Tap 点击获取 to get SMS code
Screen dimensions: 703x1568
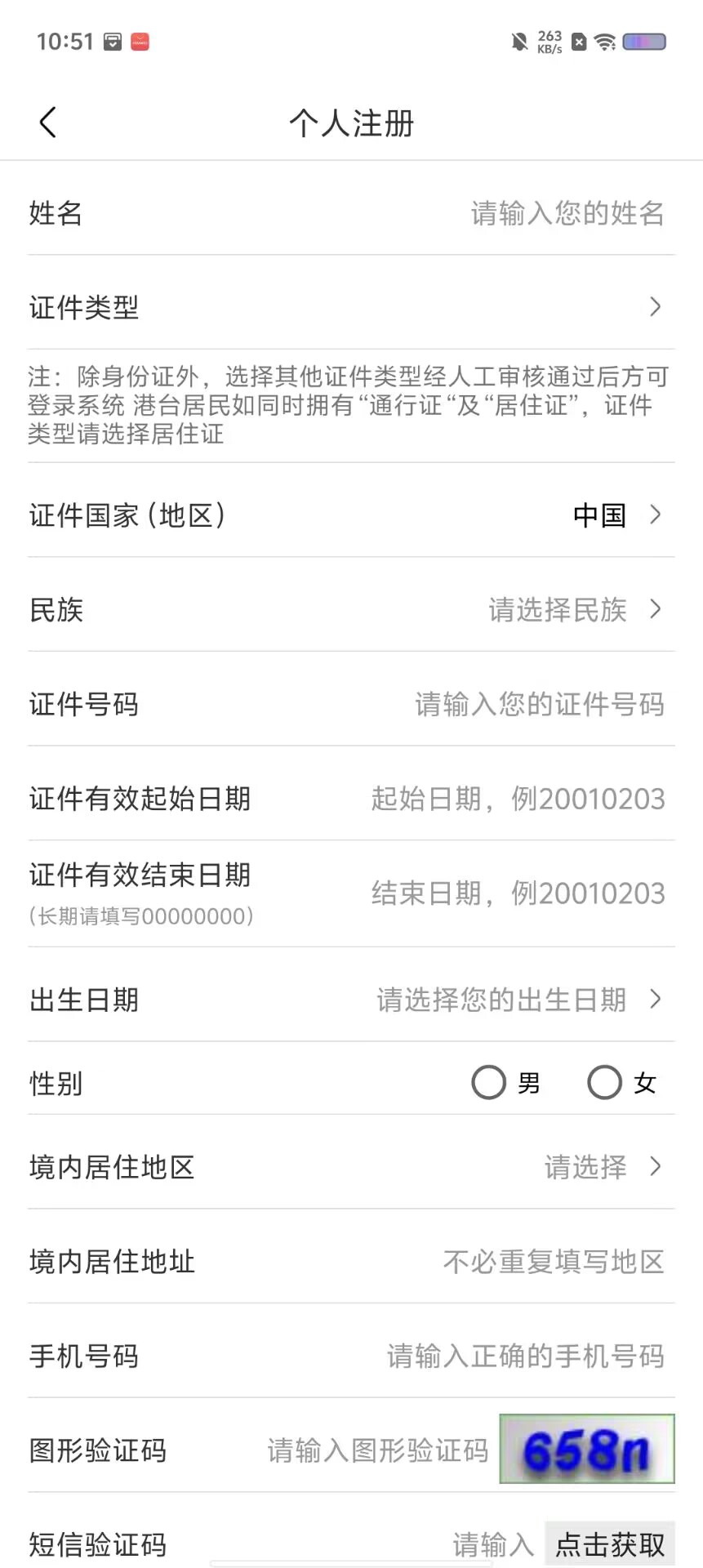[x=610, y=1544]
